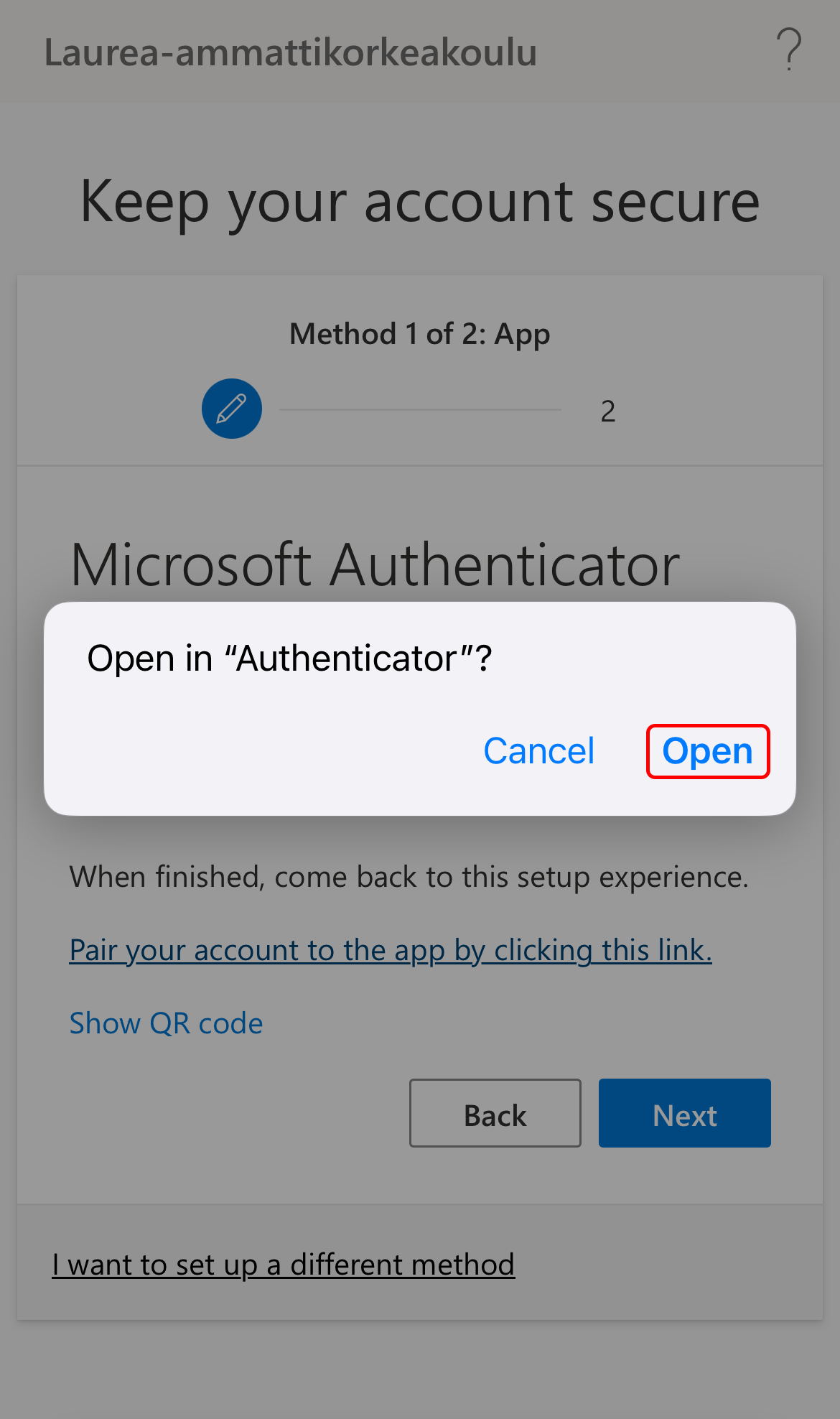The width and height of the screenshot is (840, 1419).
Task: Go Back to the previous step
Action: point(495,1113)
